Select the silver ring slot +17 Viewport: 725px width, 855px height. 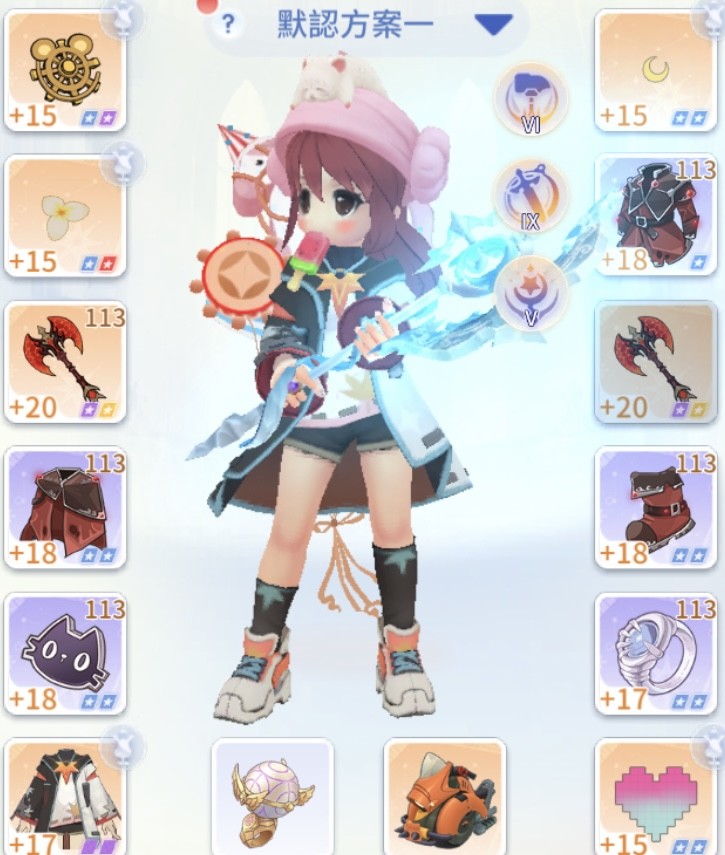pyautogui.click(x=656, y=653)
